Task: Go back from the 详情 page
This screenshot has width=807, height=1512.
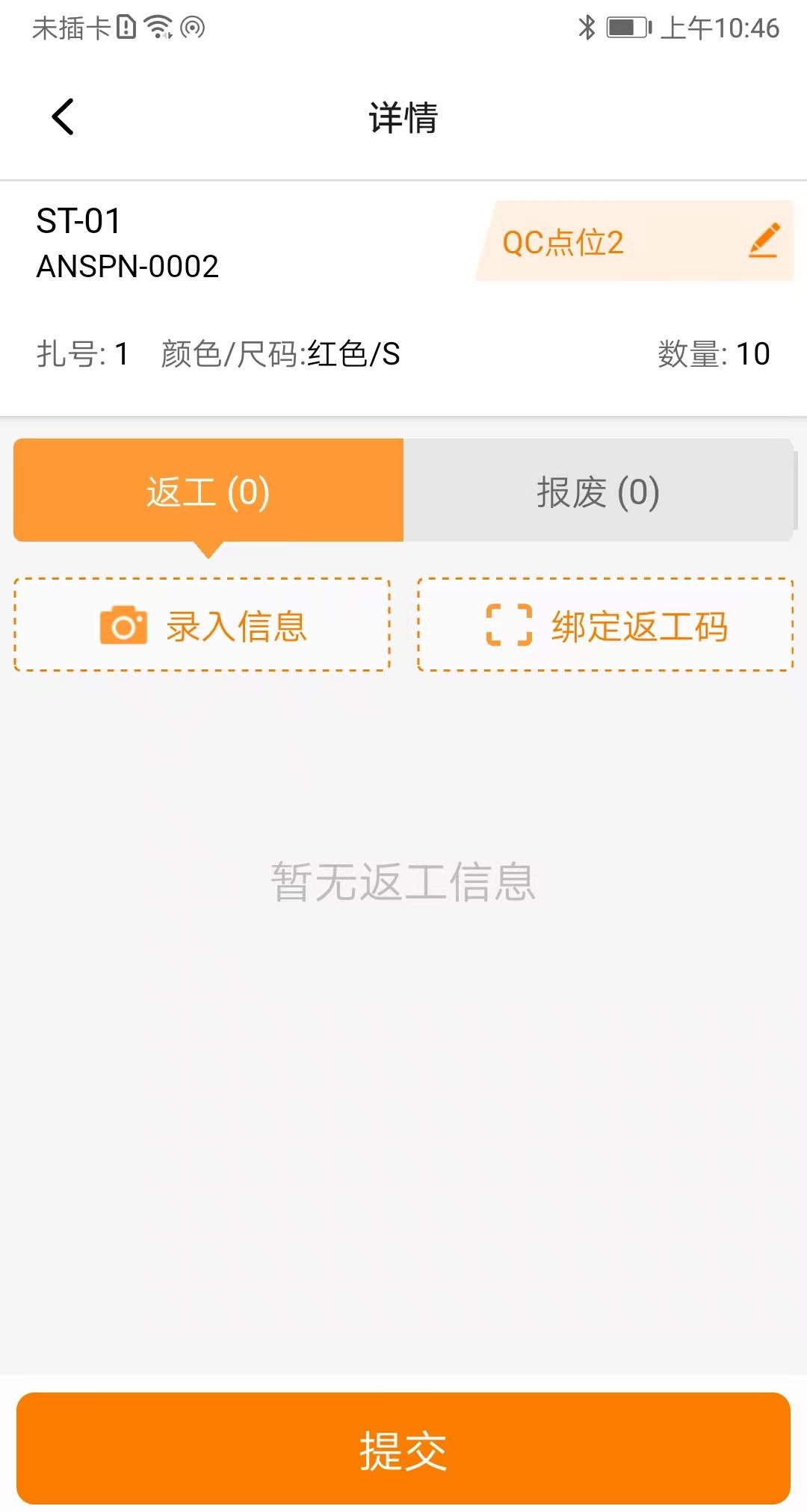Action: [63, 117]
